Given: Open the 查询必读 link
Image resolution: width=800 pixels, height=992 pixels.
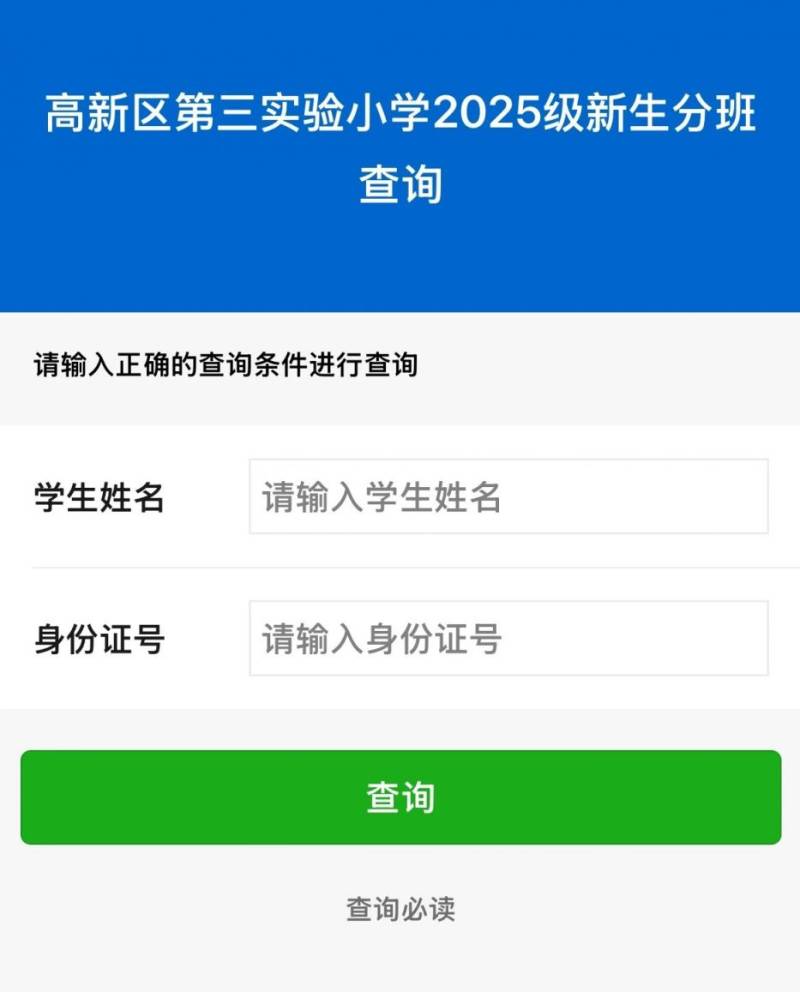Looking at the screenshot, I should click(400, 909).
